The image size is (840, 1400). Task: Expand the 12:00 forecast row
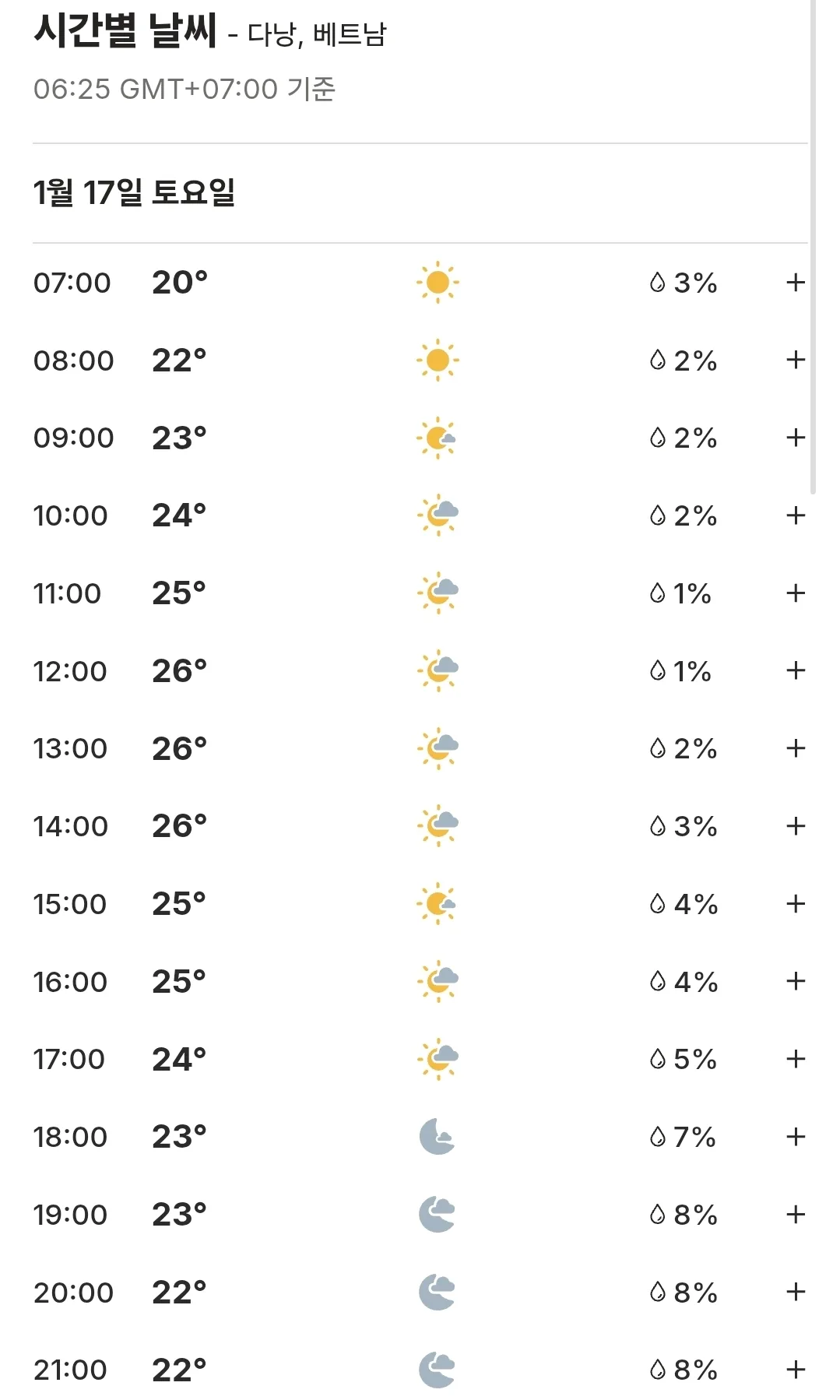point(795,670)
